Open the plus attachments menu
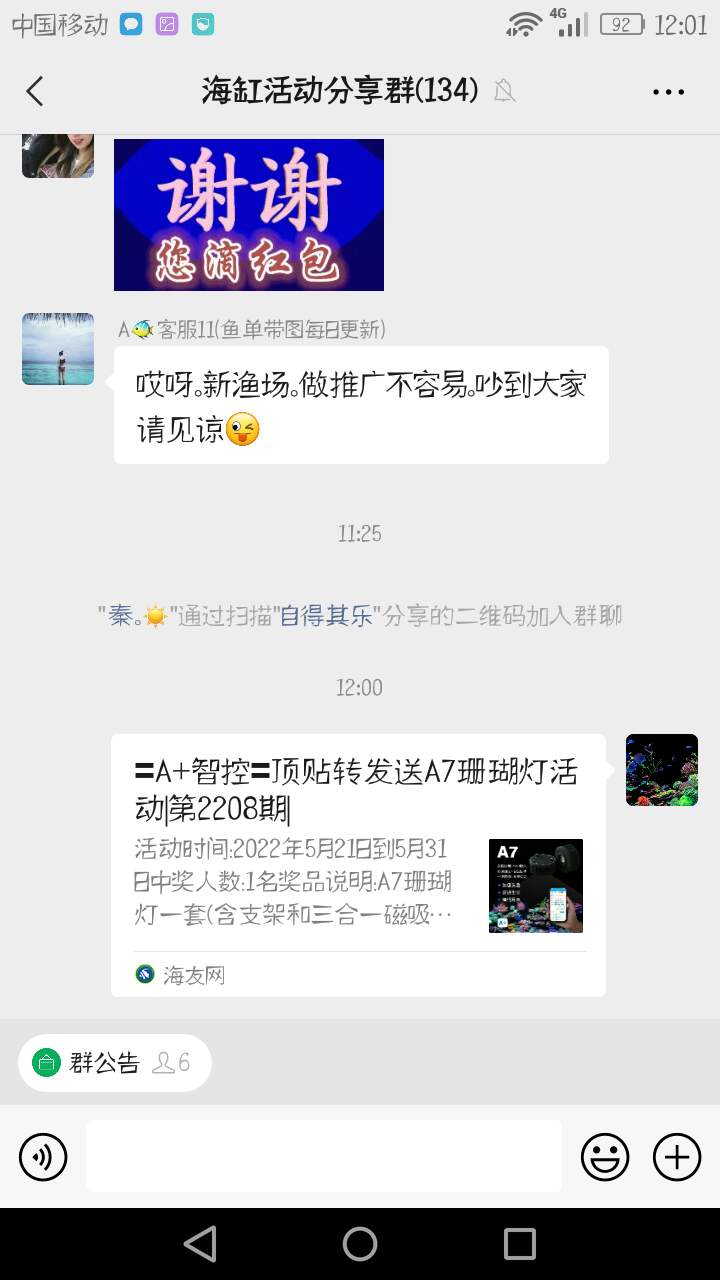The image size is (720, 1280). coord(677,1157)
